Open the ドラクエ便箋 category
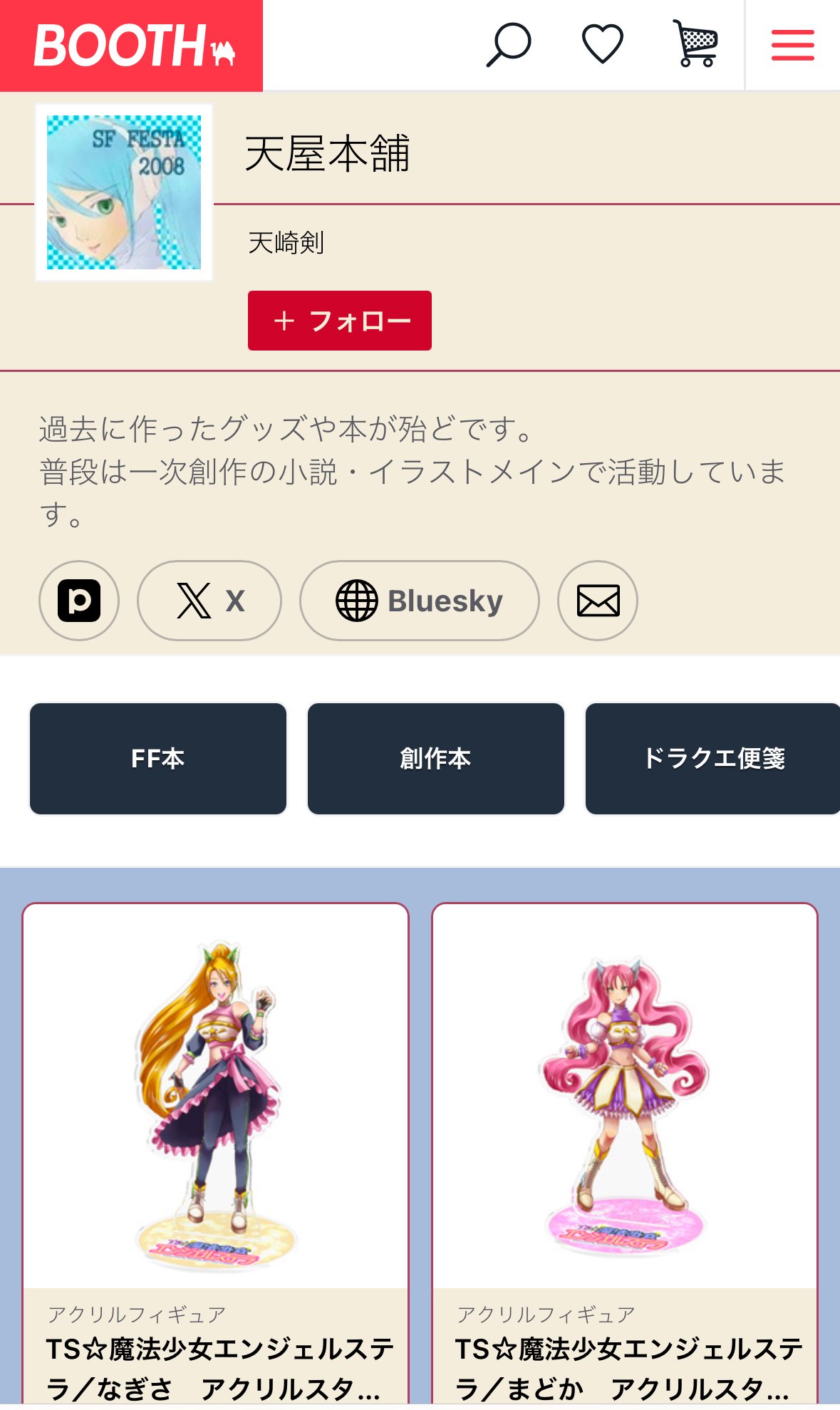The image size is (840, 1410). click(x=712, y=759)
